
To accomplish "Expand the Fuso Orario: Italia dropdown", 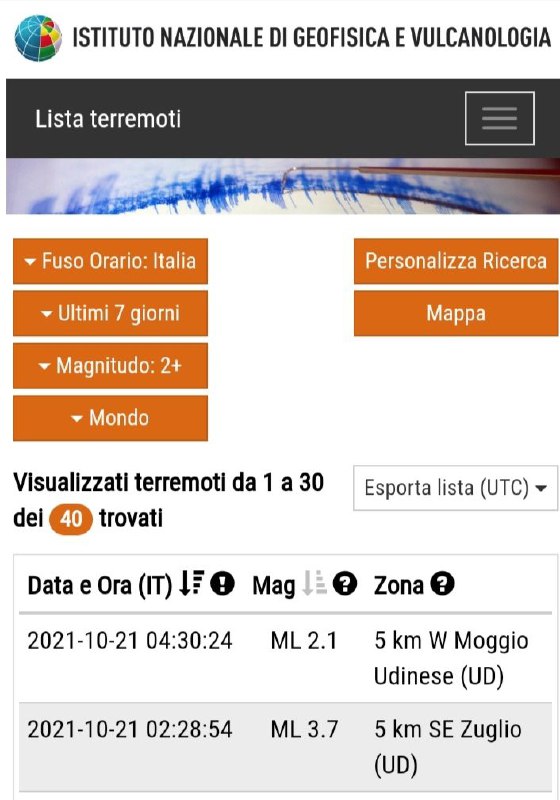I will point(110,261).
